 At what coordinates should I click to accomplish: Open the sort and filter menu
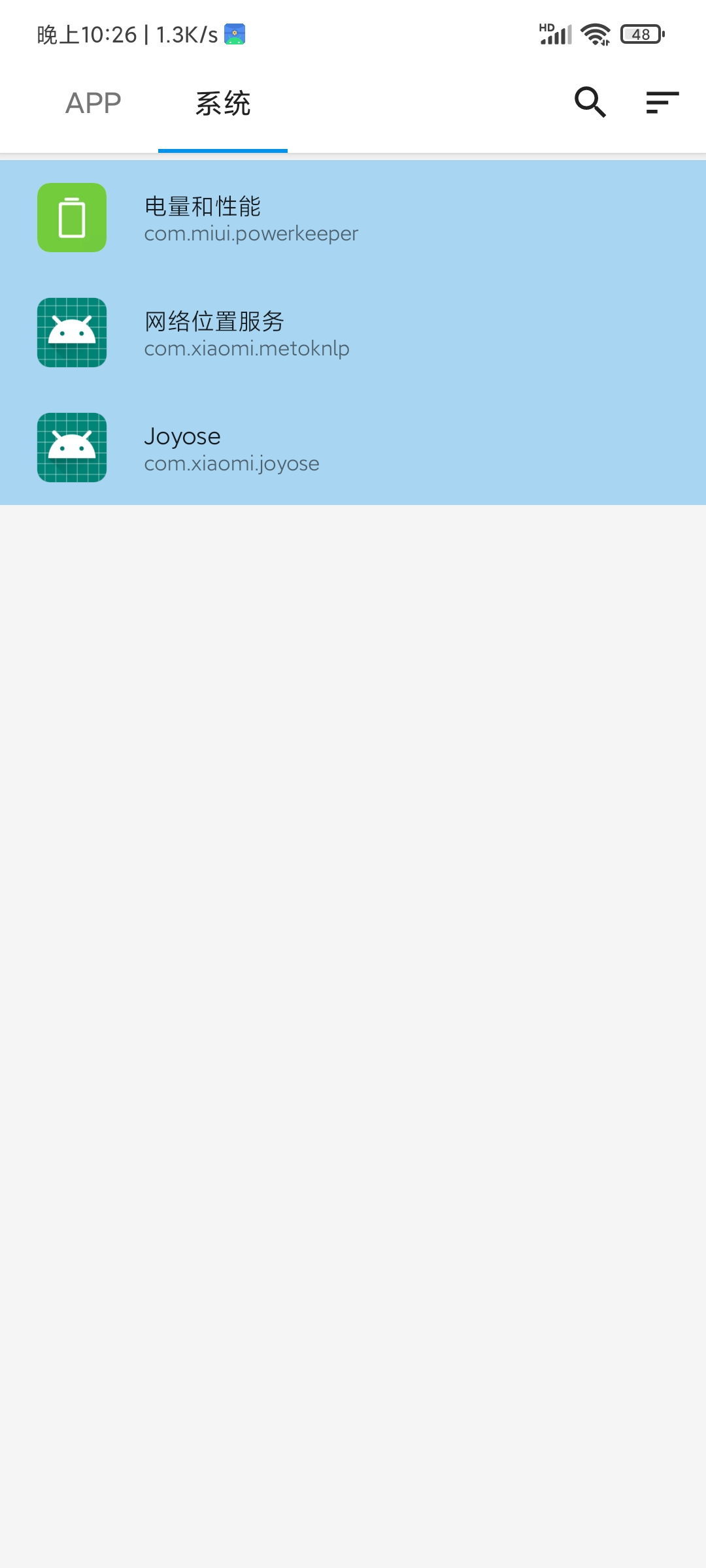click(662, 103)
